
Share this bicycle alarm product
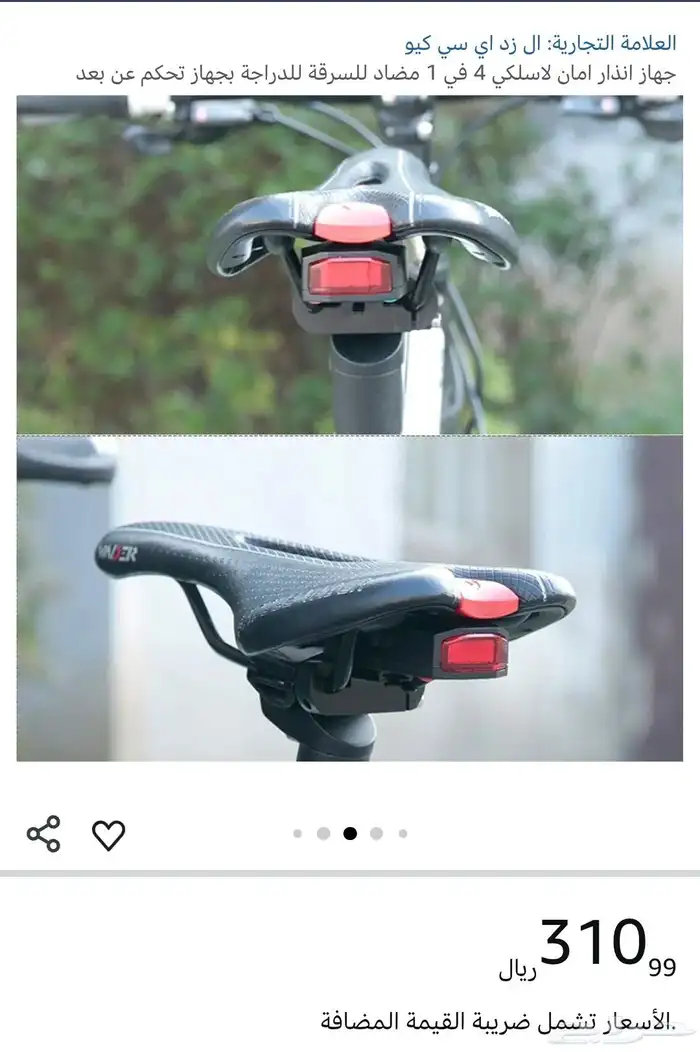point(43,833)
